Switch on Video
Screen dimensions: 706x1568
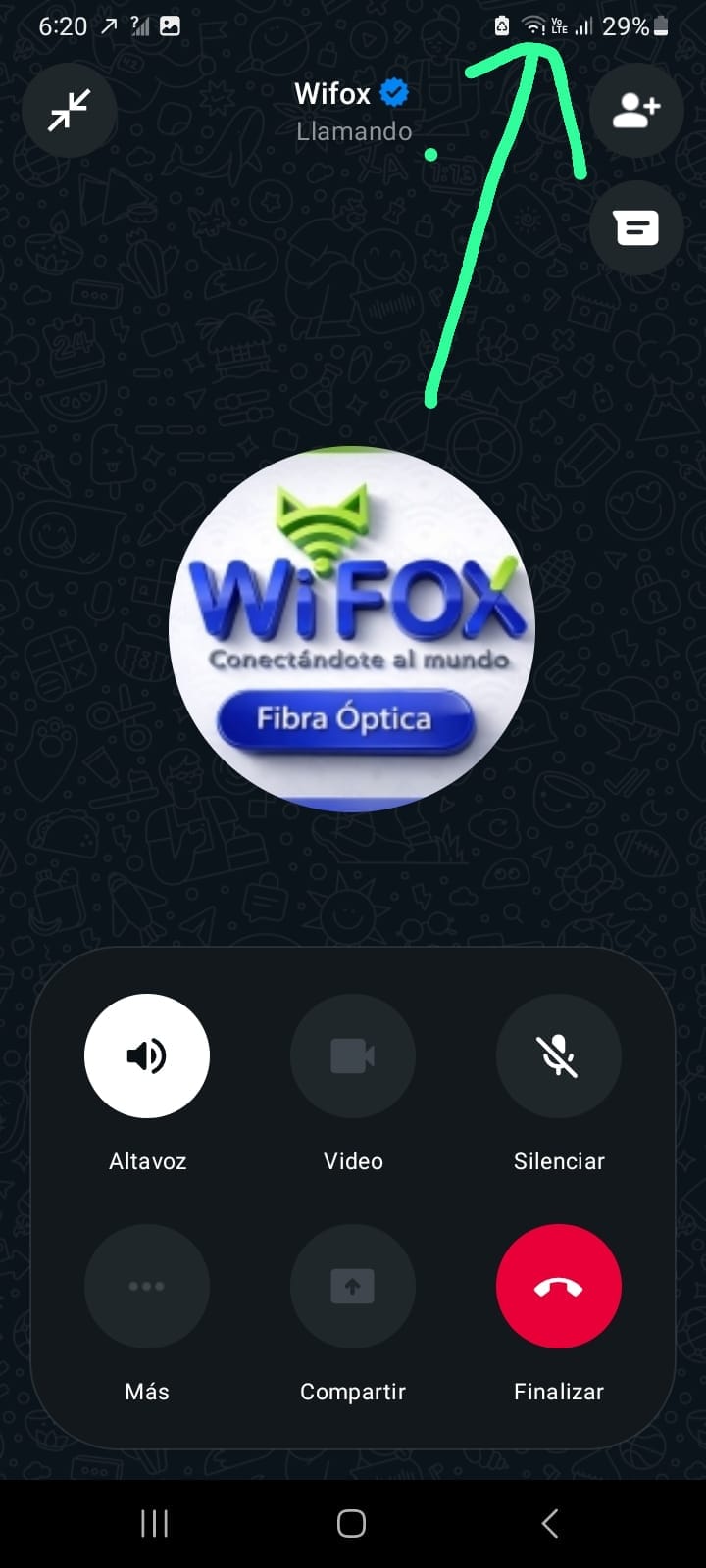tap(353, 1055)
